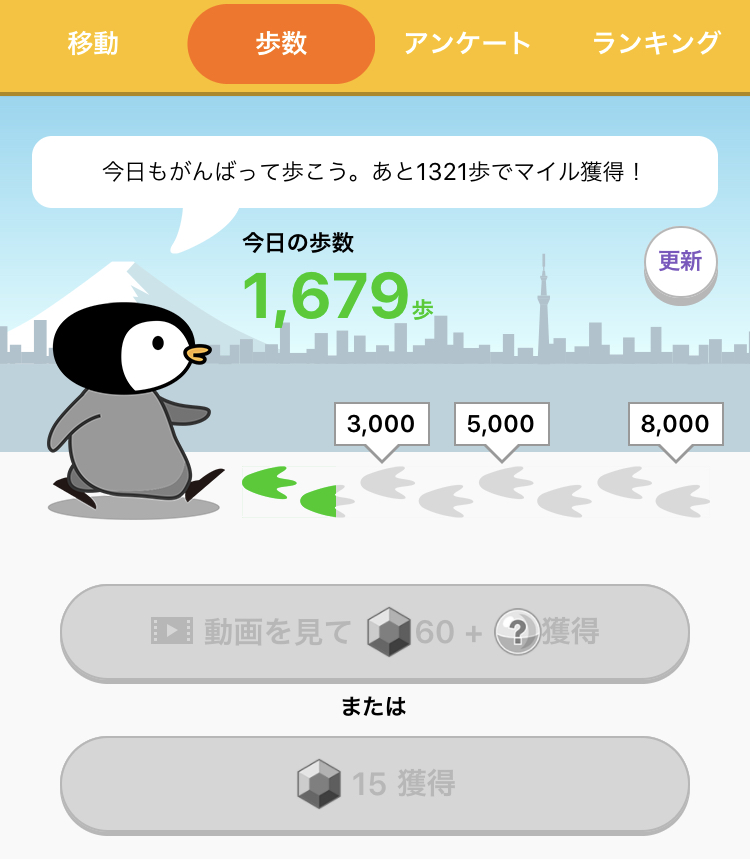Switch to the 移動 tab

[x=93, y=44]
